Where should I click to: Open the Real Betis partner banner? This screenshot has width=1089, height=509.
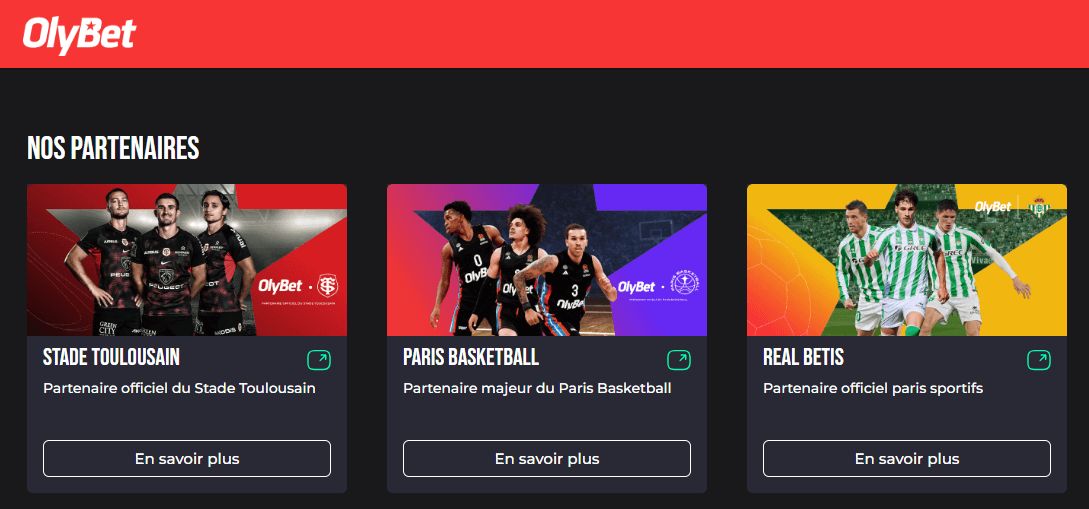(907, 260)
